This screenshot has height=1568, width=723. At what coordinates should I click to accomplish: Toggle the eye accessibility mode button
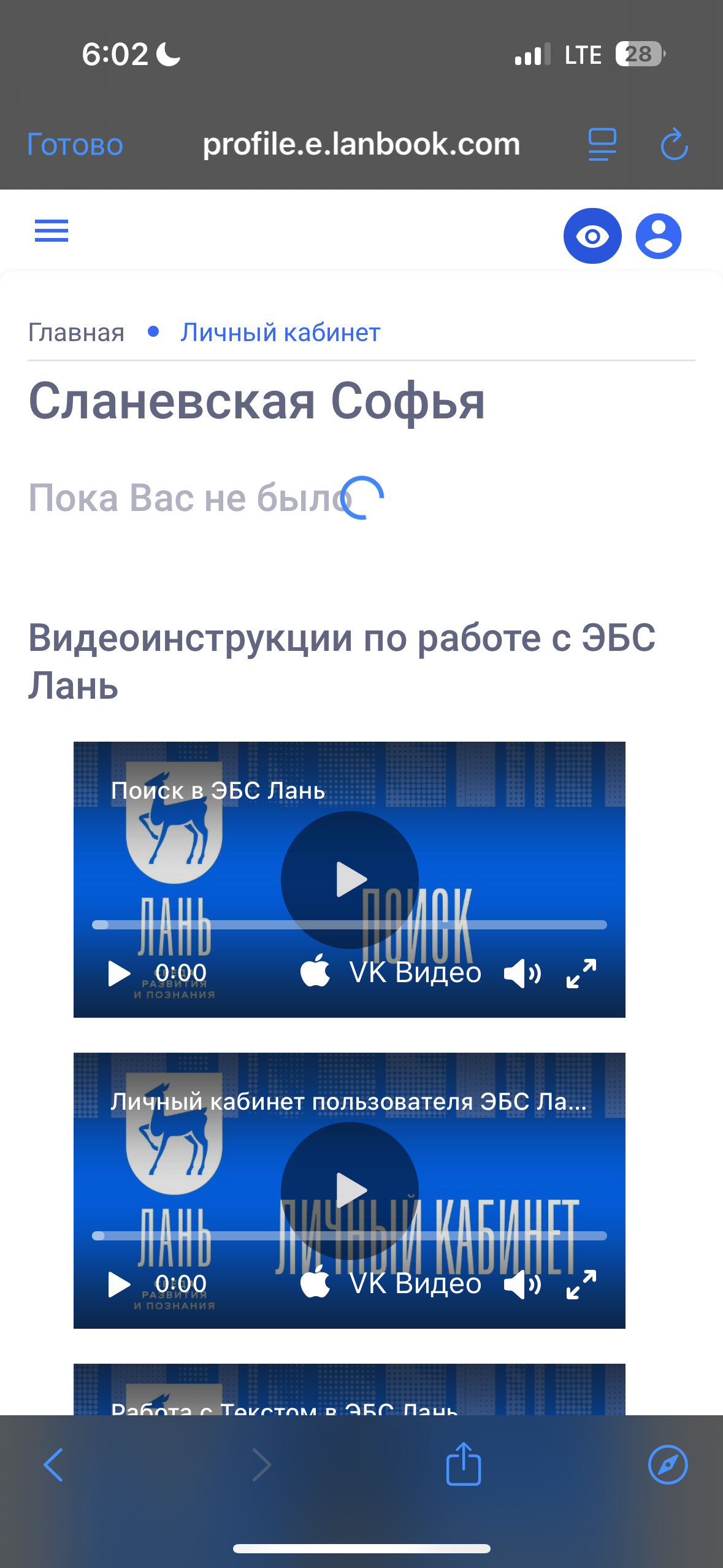click(x=592, y=236)
